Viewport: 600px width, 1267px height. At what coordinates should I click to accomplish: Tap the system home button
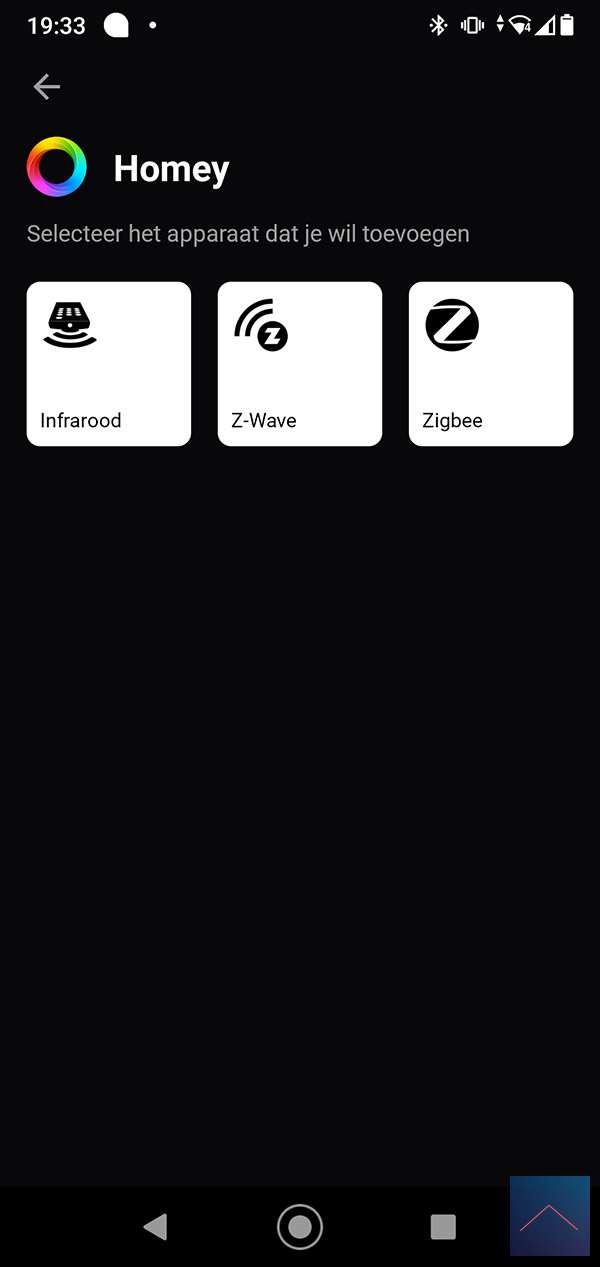point(300,1226)
